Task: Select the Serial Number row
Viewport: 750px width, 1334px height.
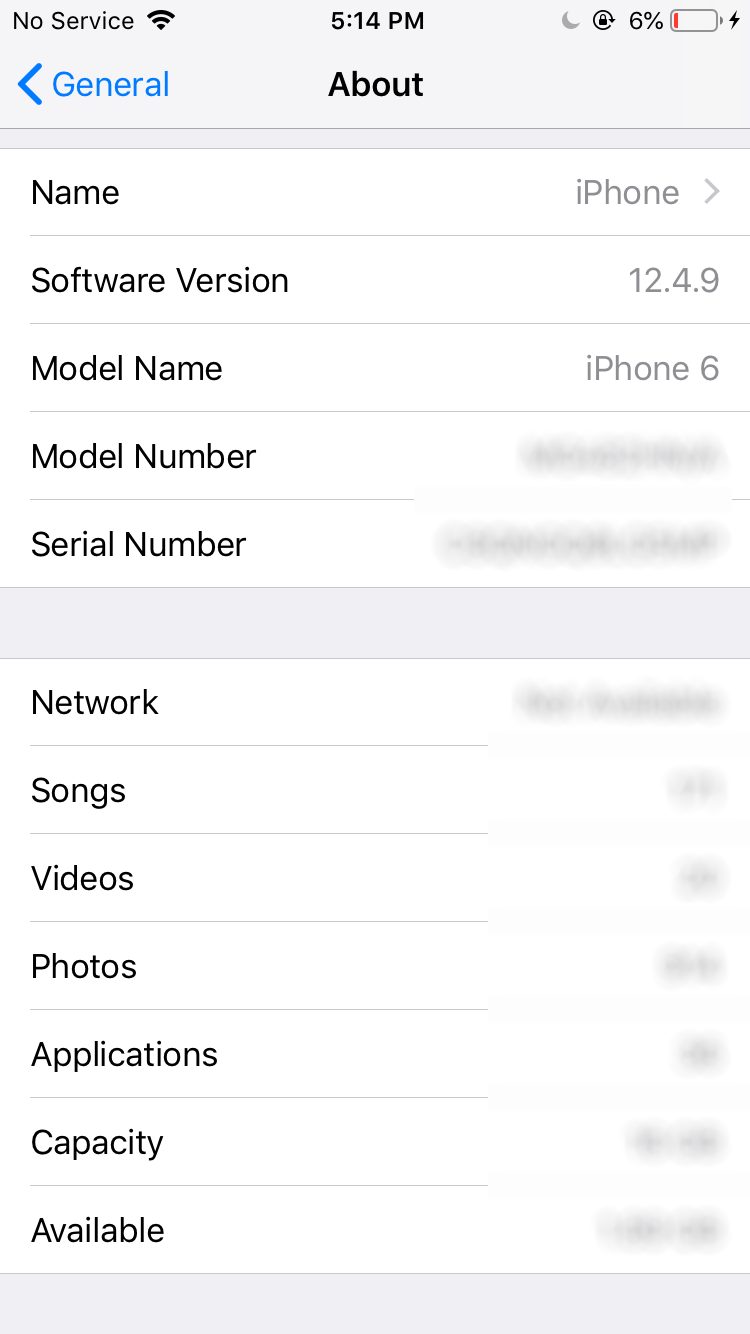Action: [375, 544]
